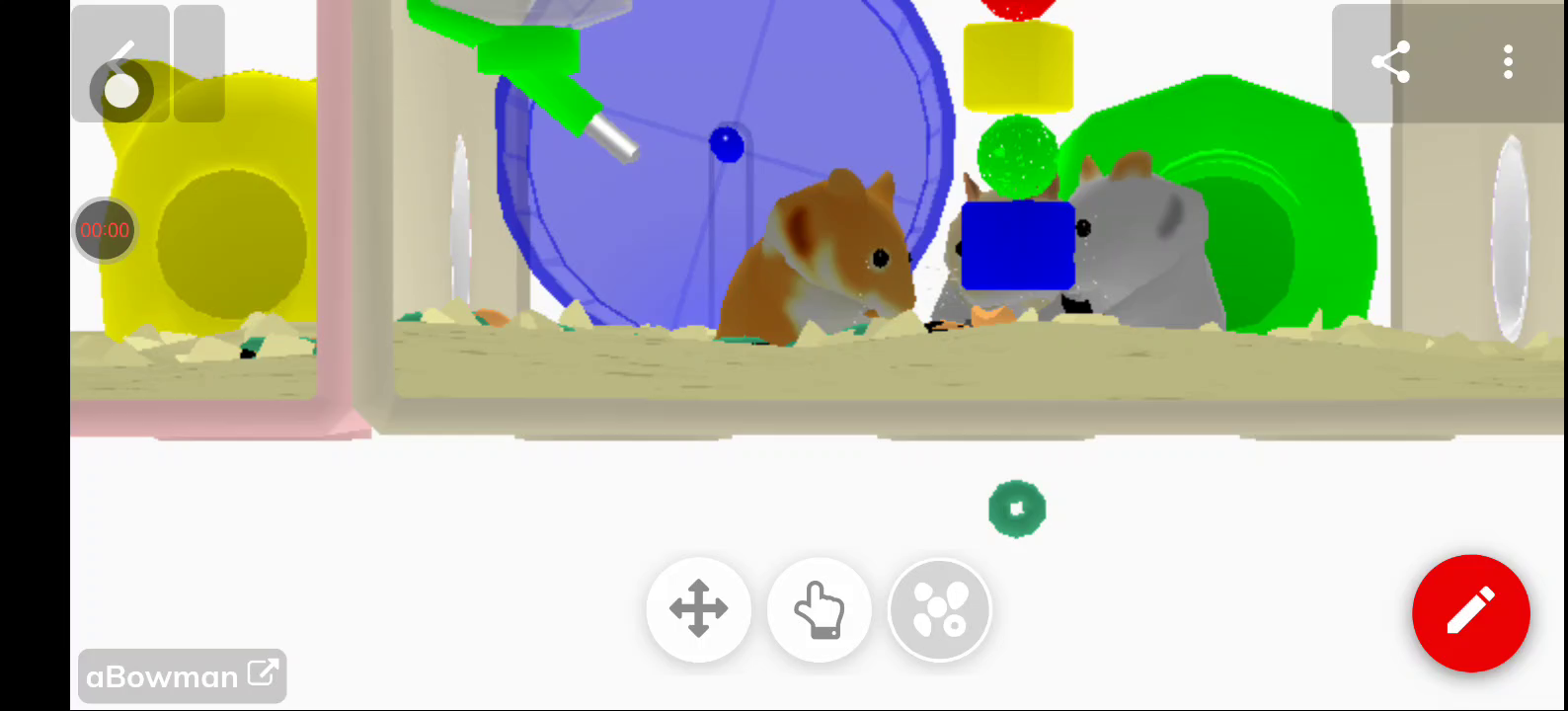The image size is (1568, 711).
Task: Open the overflow menu
Action: (1508, 62)
